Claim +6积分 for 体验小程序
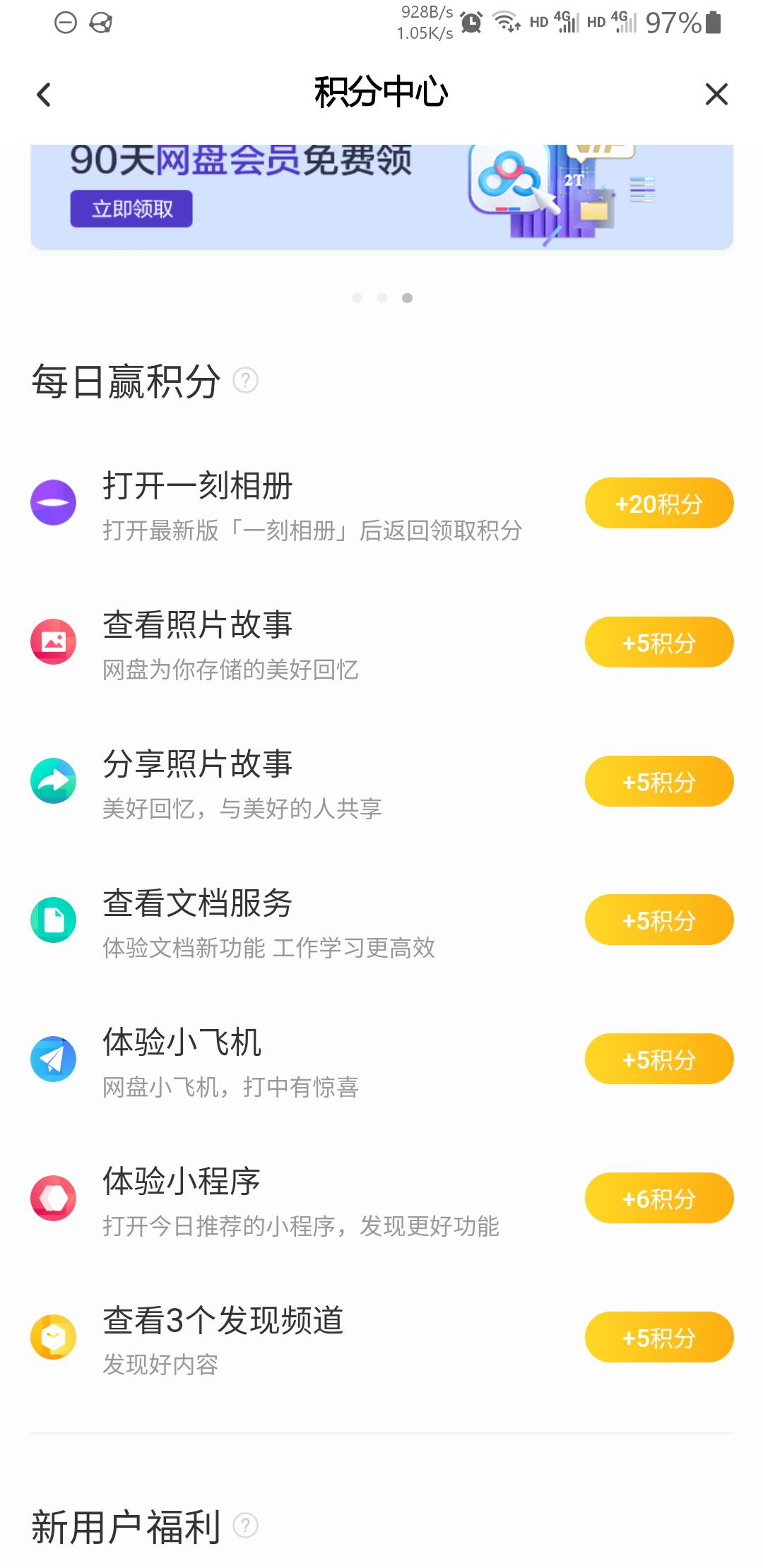The height and width of the screenshot is (1568, 763). [658, 1199]
